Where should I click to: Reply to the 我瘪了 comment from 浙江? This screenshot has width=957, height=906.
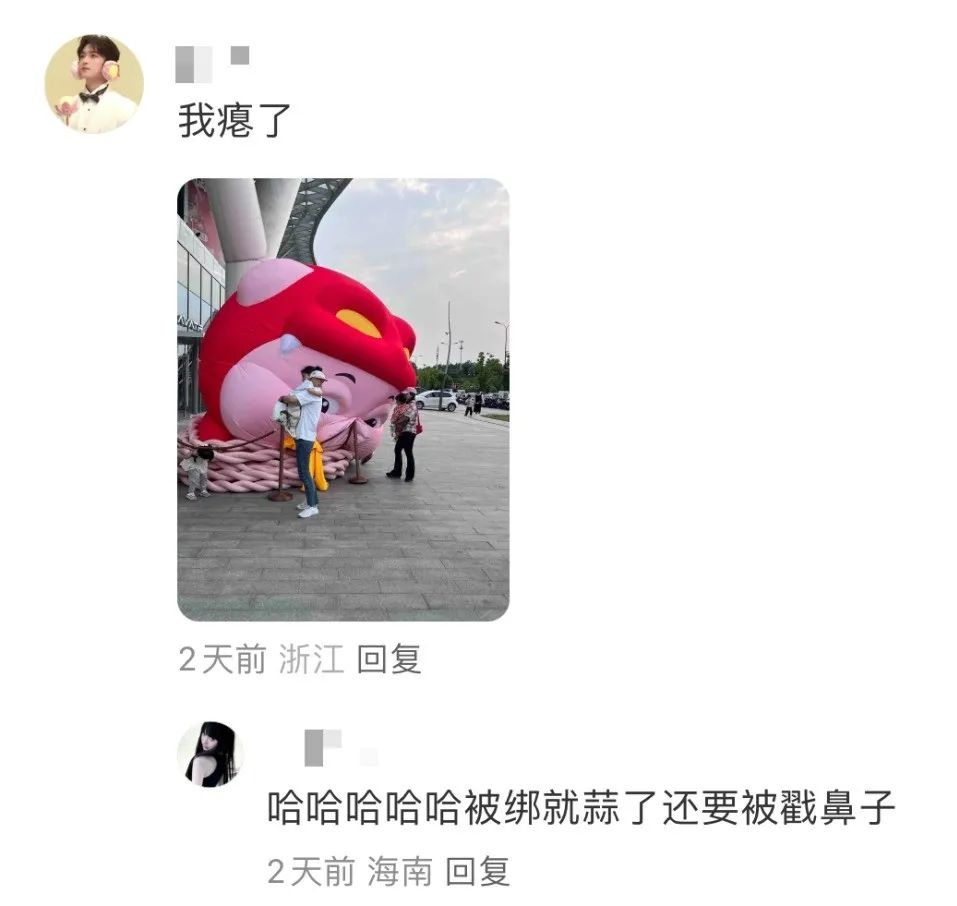(x=389, y=660)
